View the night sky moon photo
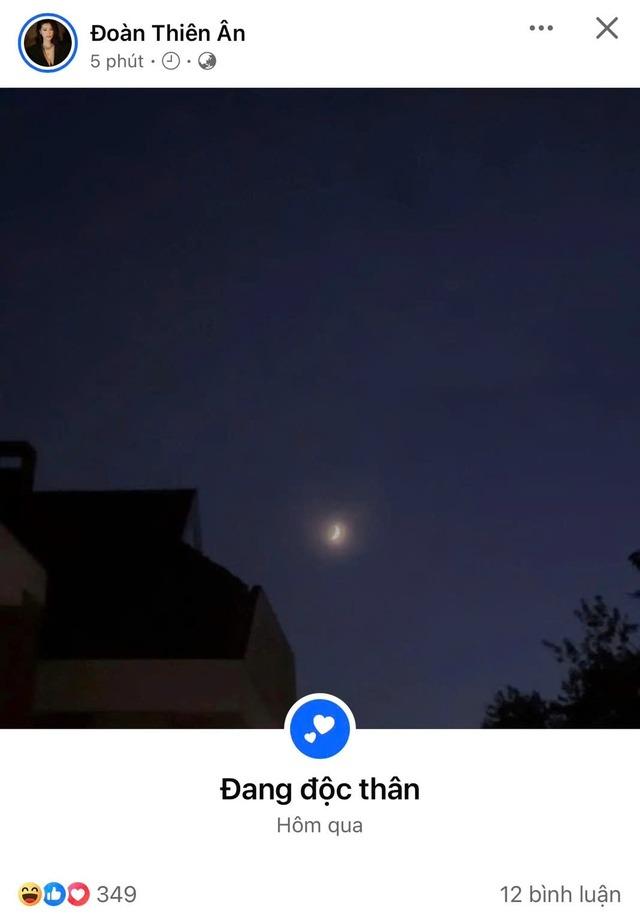Image resolution: width=640 pixels, height=920 pixels. click(320, 400)
